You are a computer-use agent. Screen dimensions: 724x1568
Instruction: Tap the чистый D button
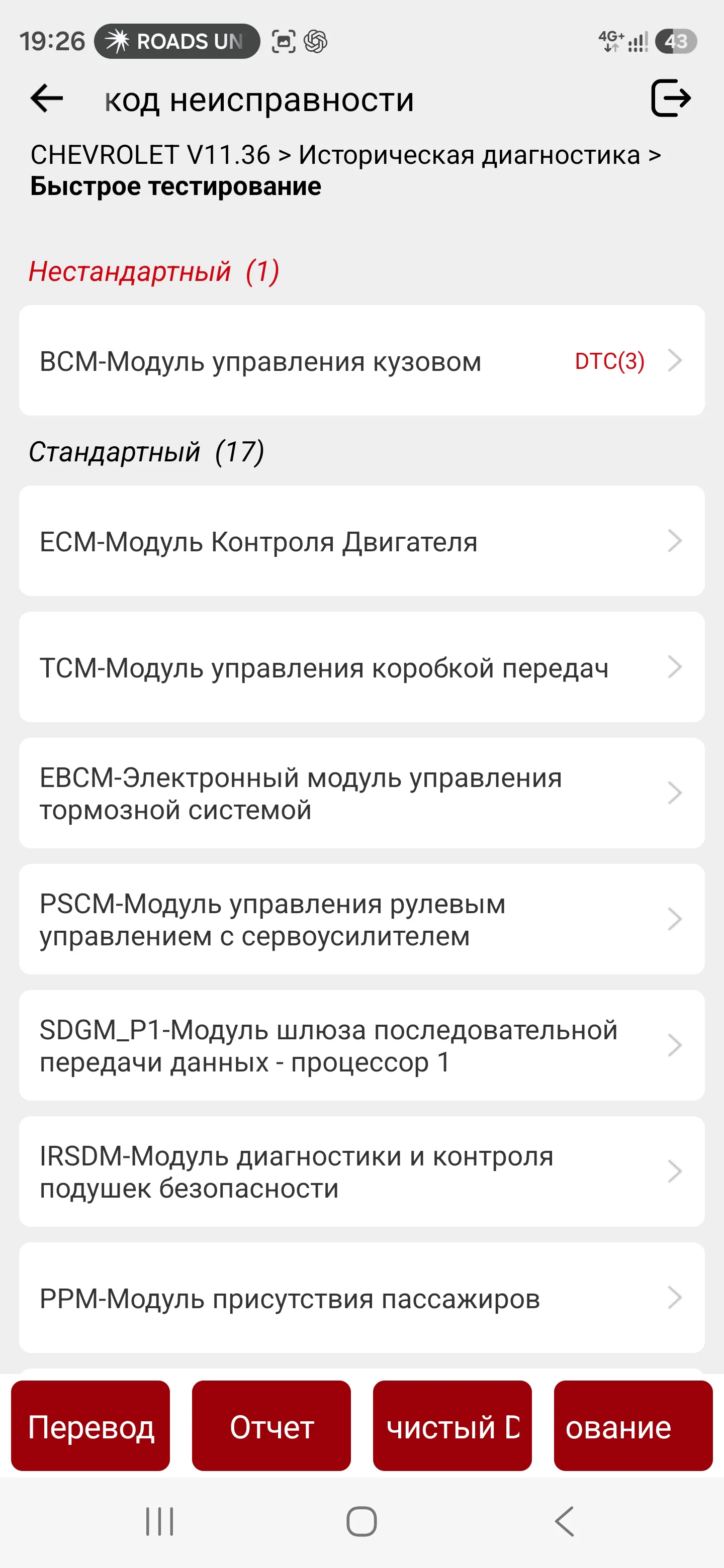(x=452, y=1426)
